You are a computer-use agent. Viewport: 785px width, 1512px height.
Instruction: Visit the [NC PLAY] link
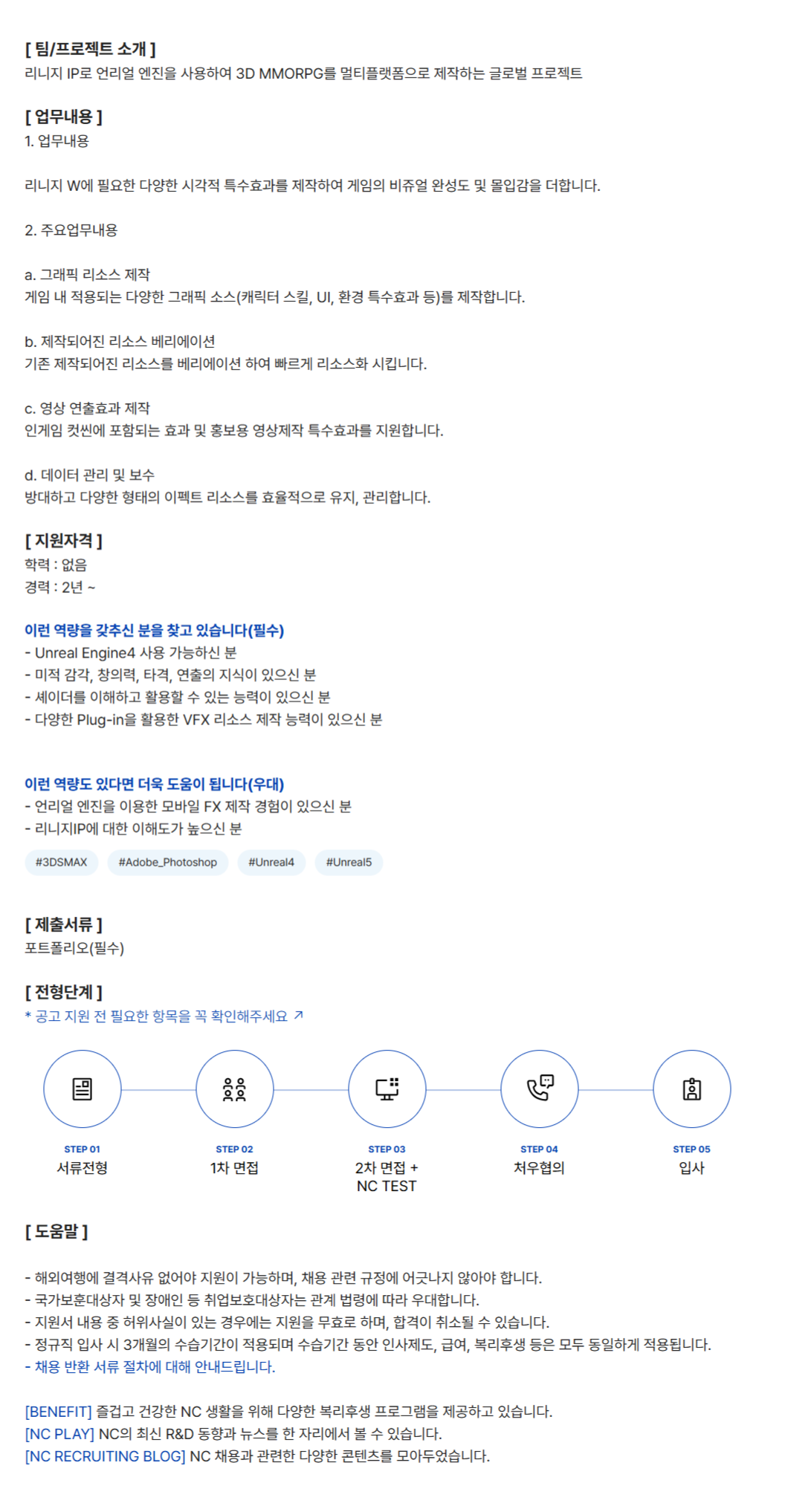tap(59, 1433)
